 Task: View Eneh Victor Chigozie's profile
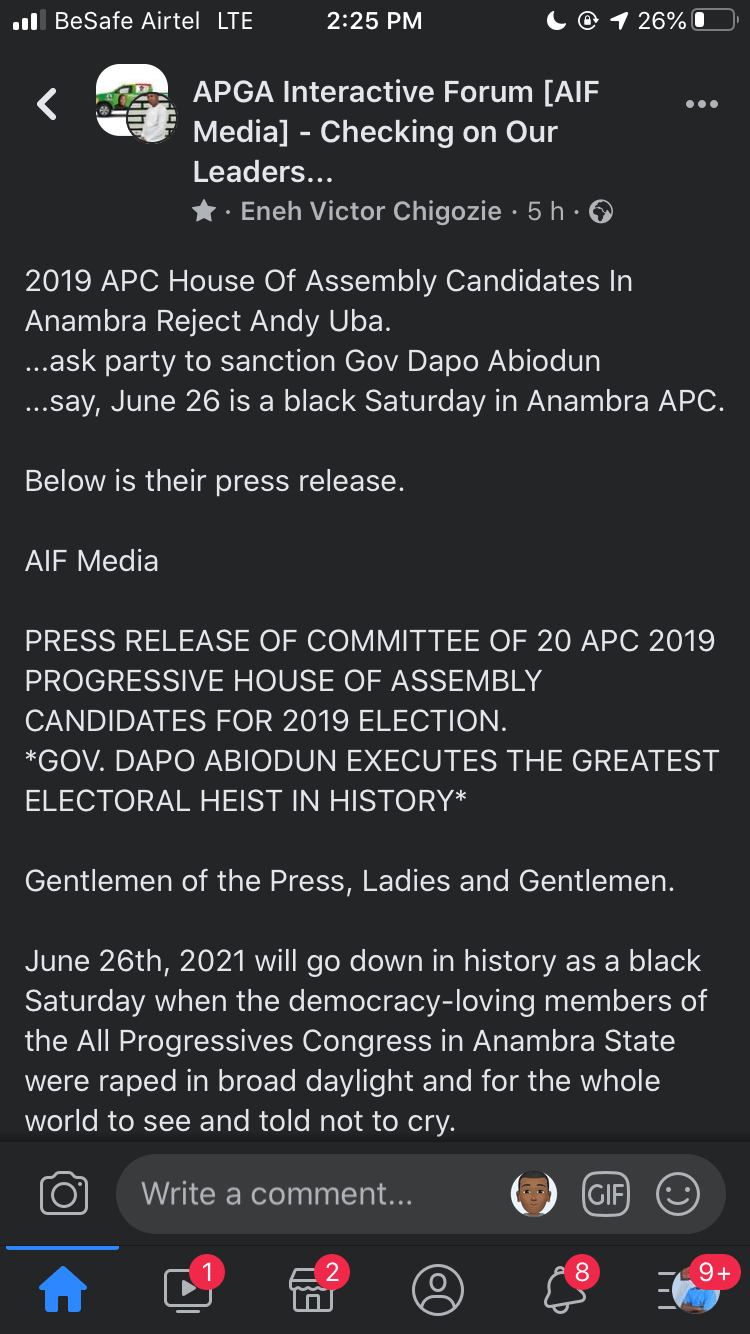tap(371, 211)
